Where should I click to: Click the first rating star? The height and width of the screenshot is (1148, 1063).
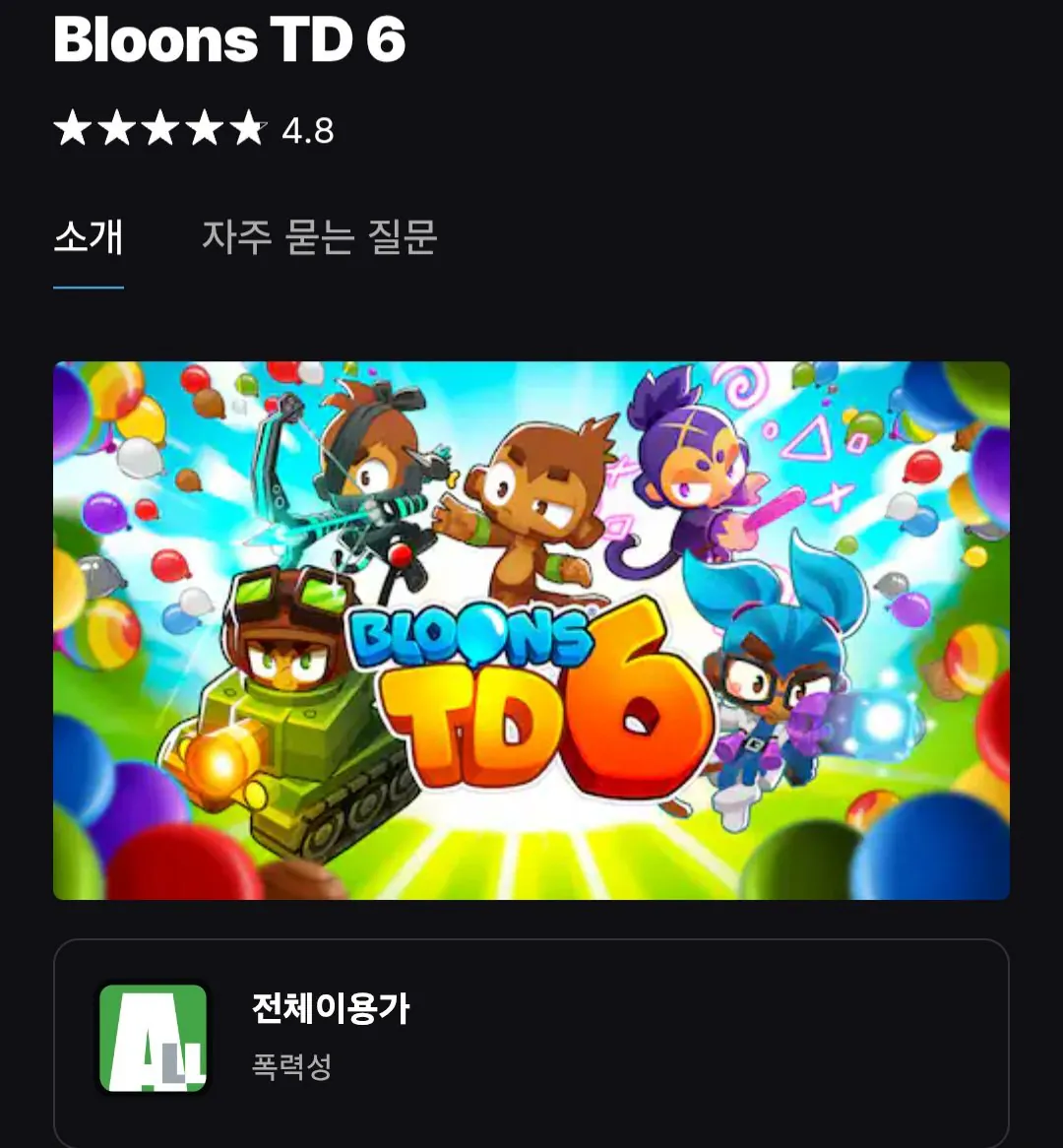77,129
